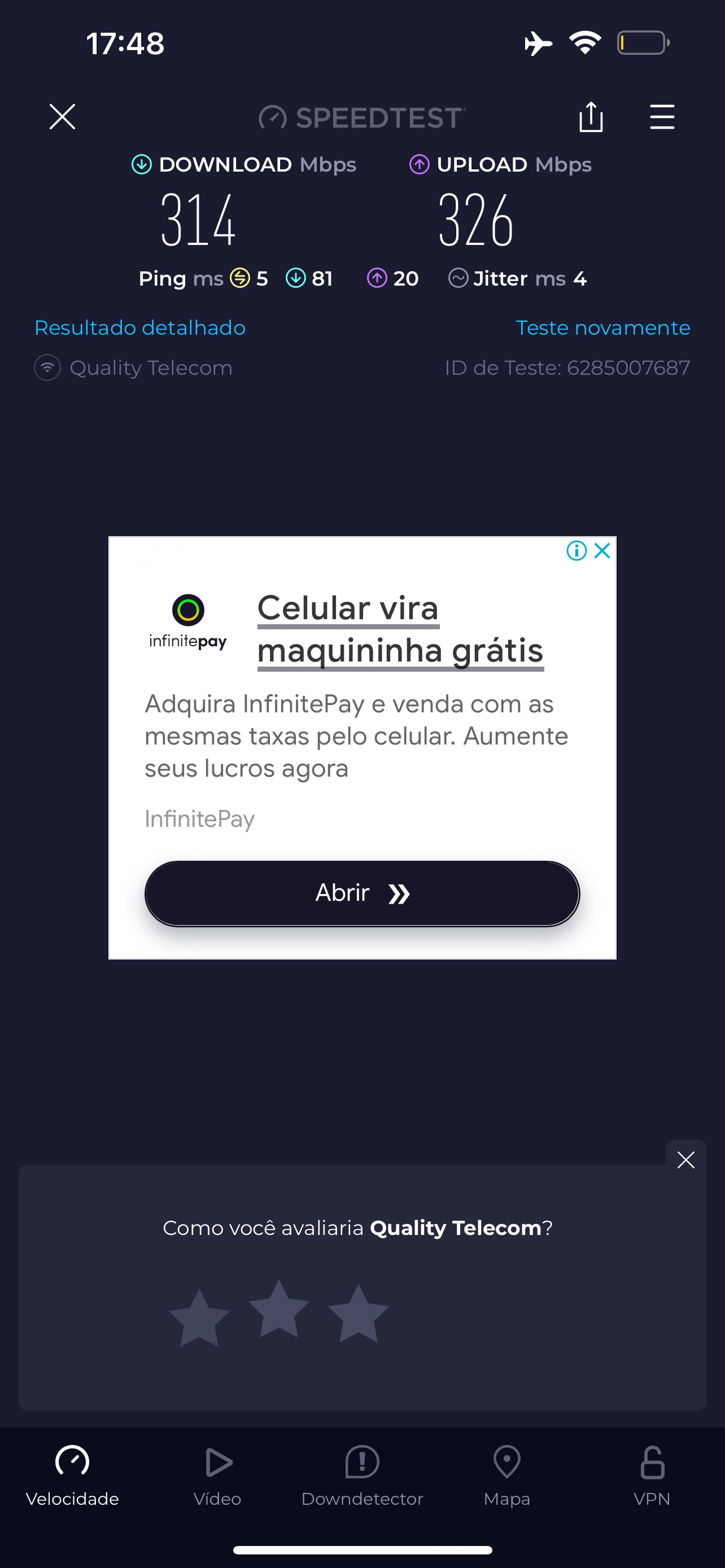Tap Teste novamente to rerun test
Image resolution: width=725 pixels, height=1568 pixels.
pyautogui.click(x=602, y=327)
